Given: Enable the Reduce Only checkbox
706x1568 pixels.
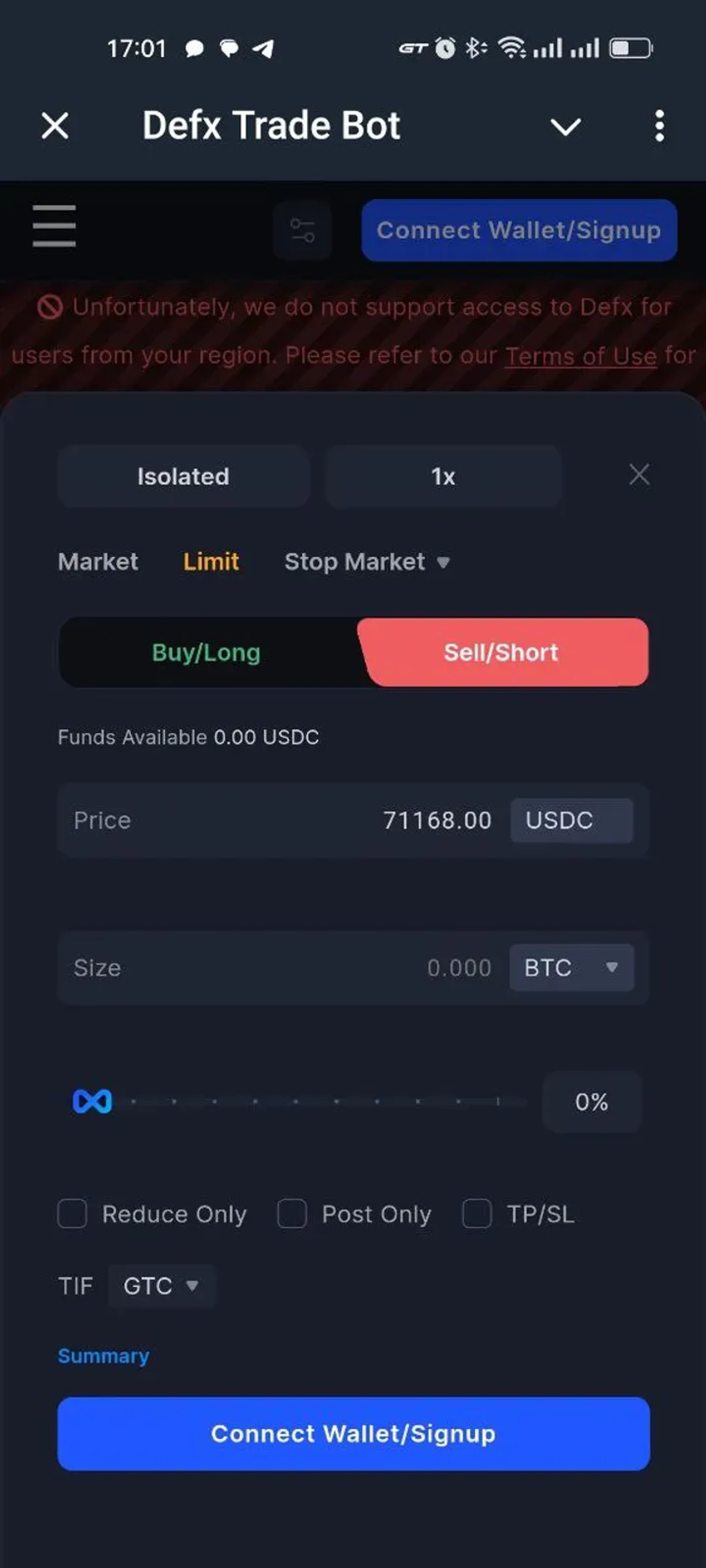Looking at the screenshot, I should [x=71, y=1214].
